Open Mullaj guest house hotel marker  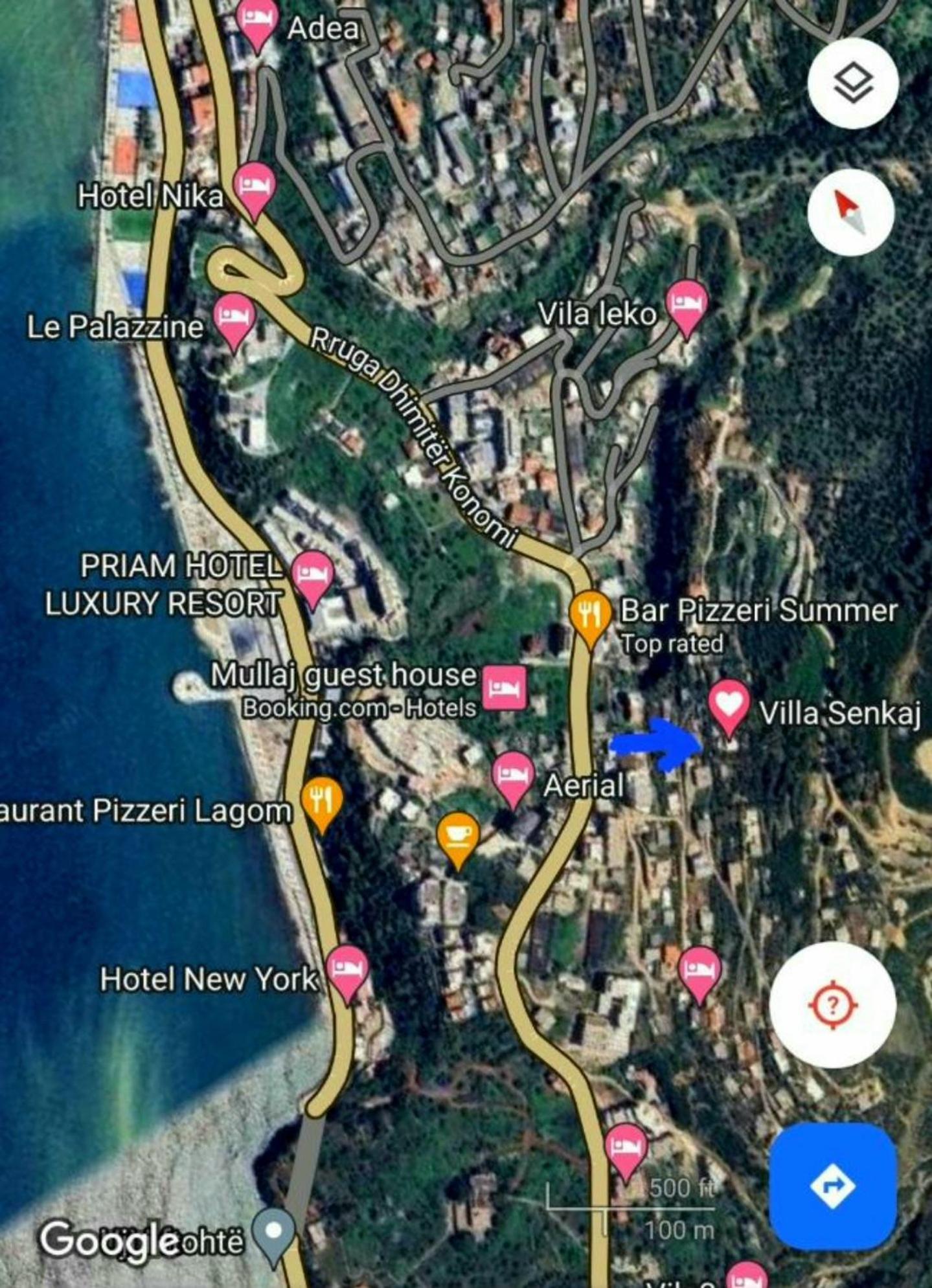(x=505, y=688)
